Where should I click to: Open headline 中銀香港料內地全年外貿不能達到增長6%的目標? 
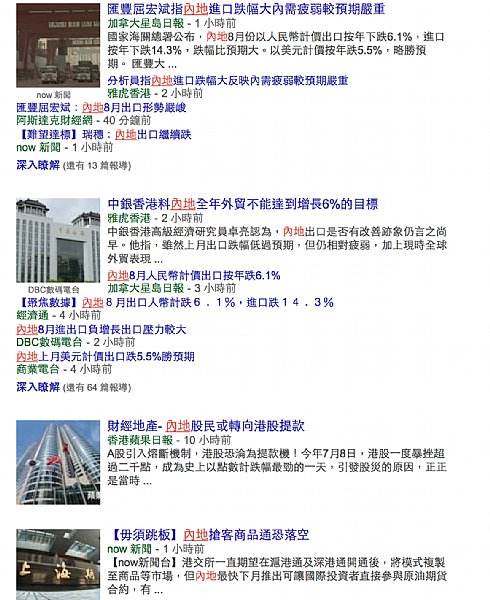(x=243, y=204)
